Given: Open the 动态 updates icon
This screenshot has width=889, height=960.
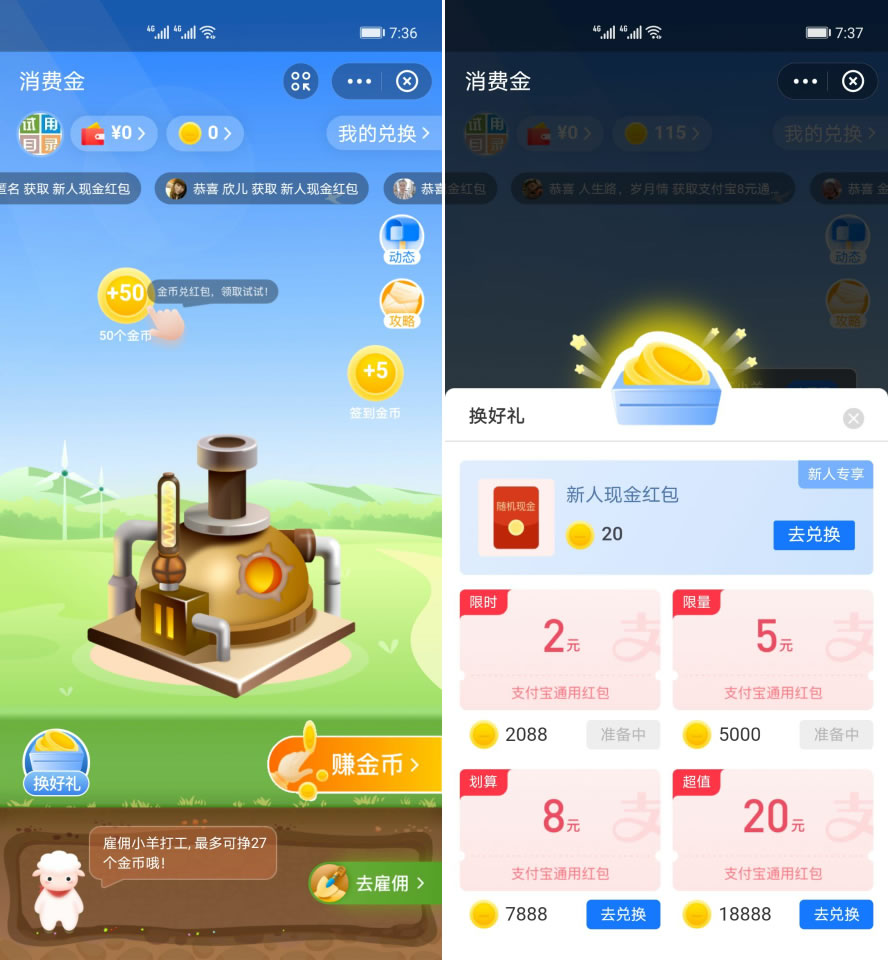Looking at the screenshot, I should 401,240.
